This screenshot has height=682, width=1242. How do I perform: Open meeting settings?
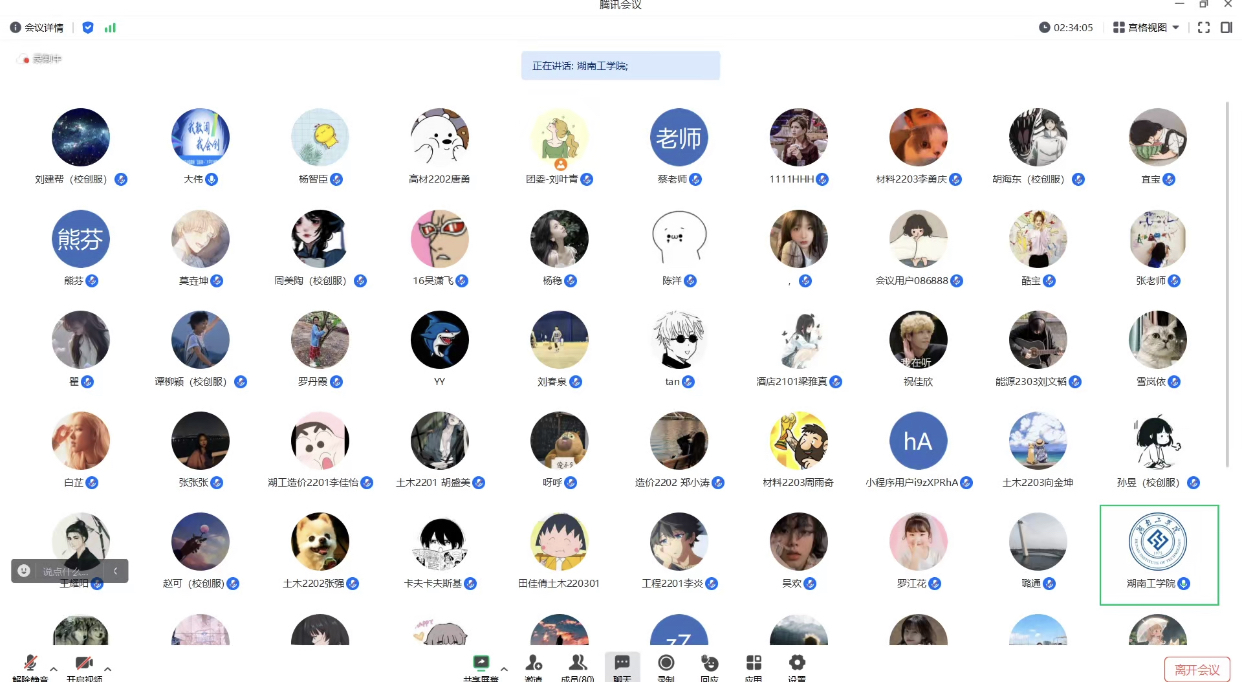click(797, 665)
